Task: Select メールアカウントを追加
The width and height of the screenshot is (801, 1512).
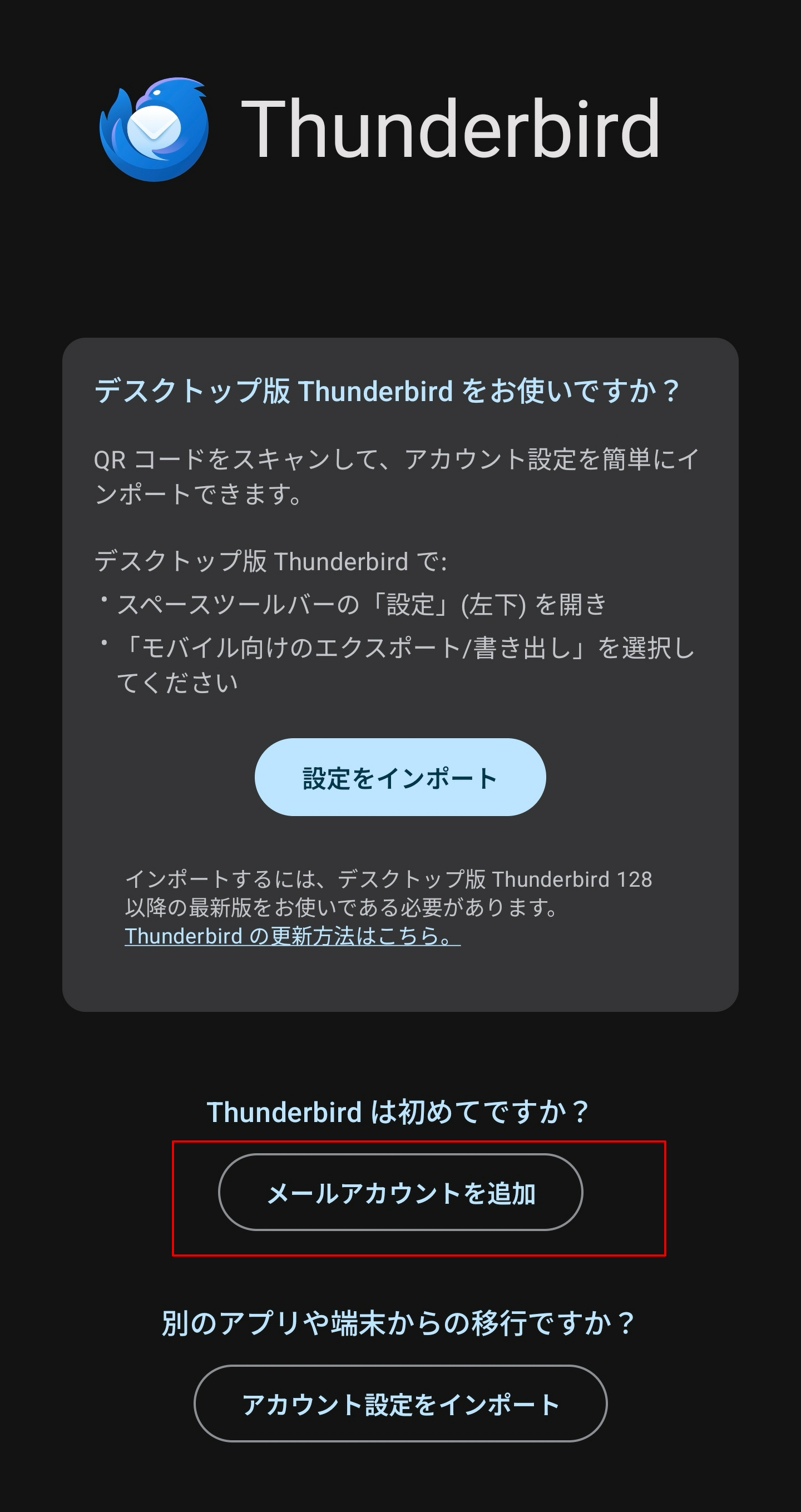Action: coord(400,1193)
